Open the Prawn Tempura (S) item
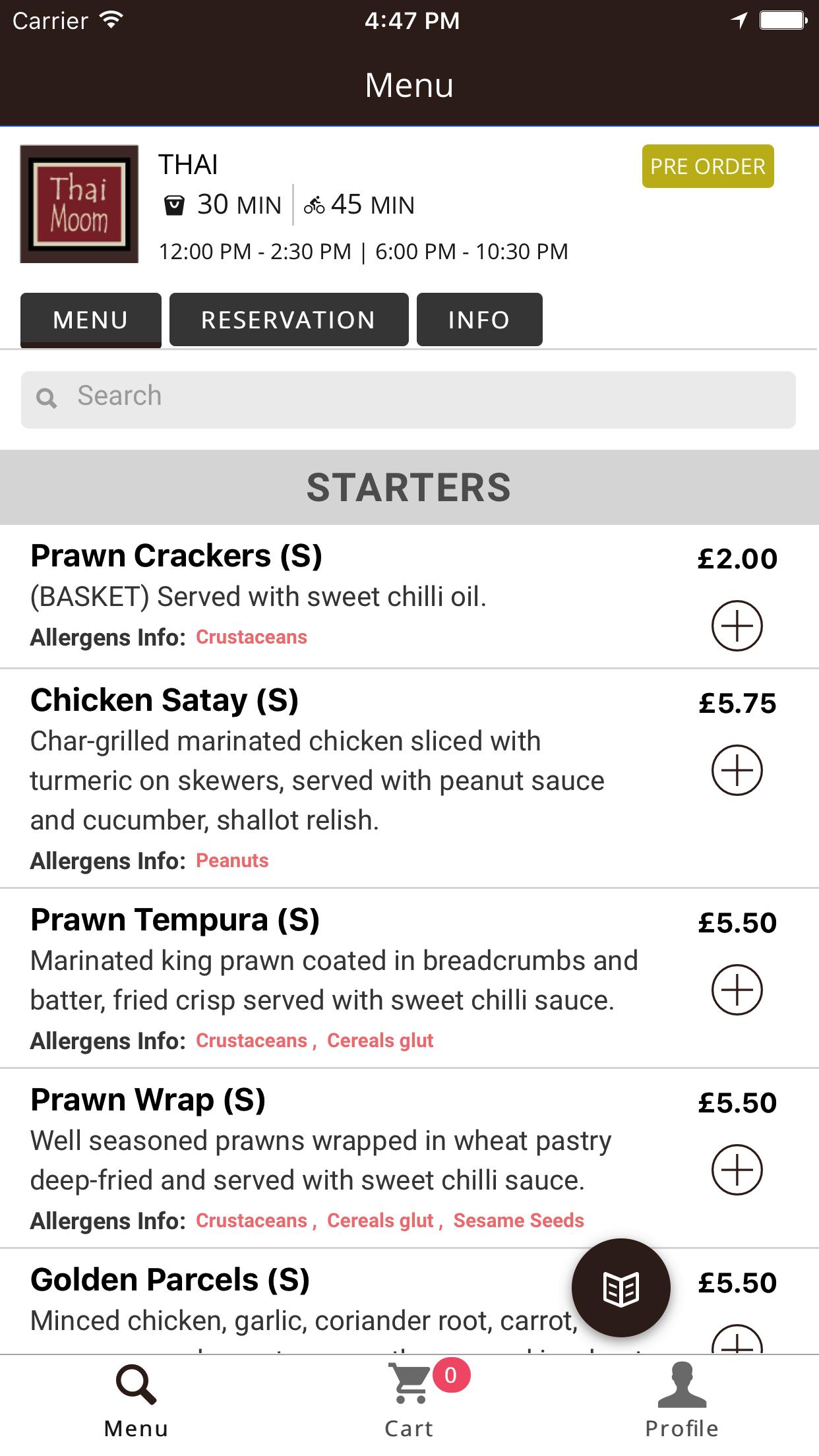This screenshot has width=819, height=1456. [175, 921]
